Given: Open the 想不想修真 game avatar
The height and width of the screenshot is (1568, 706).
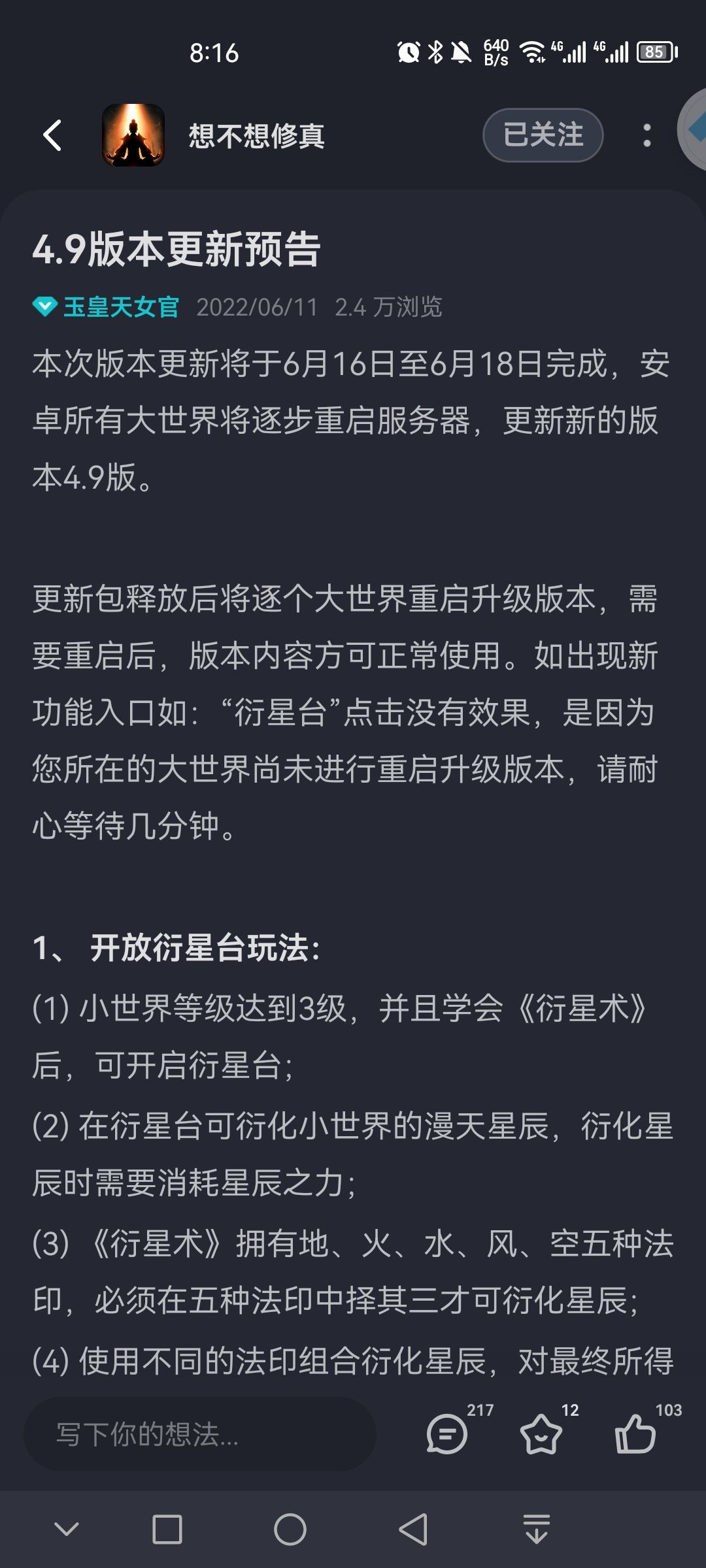Looking at the screenshot, I should [x=133, y=135].
